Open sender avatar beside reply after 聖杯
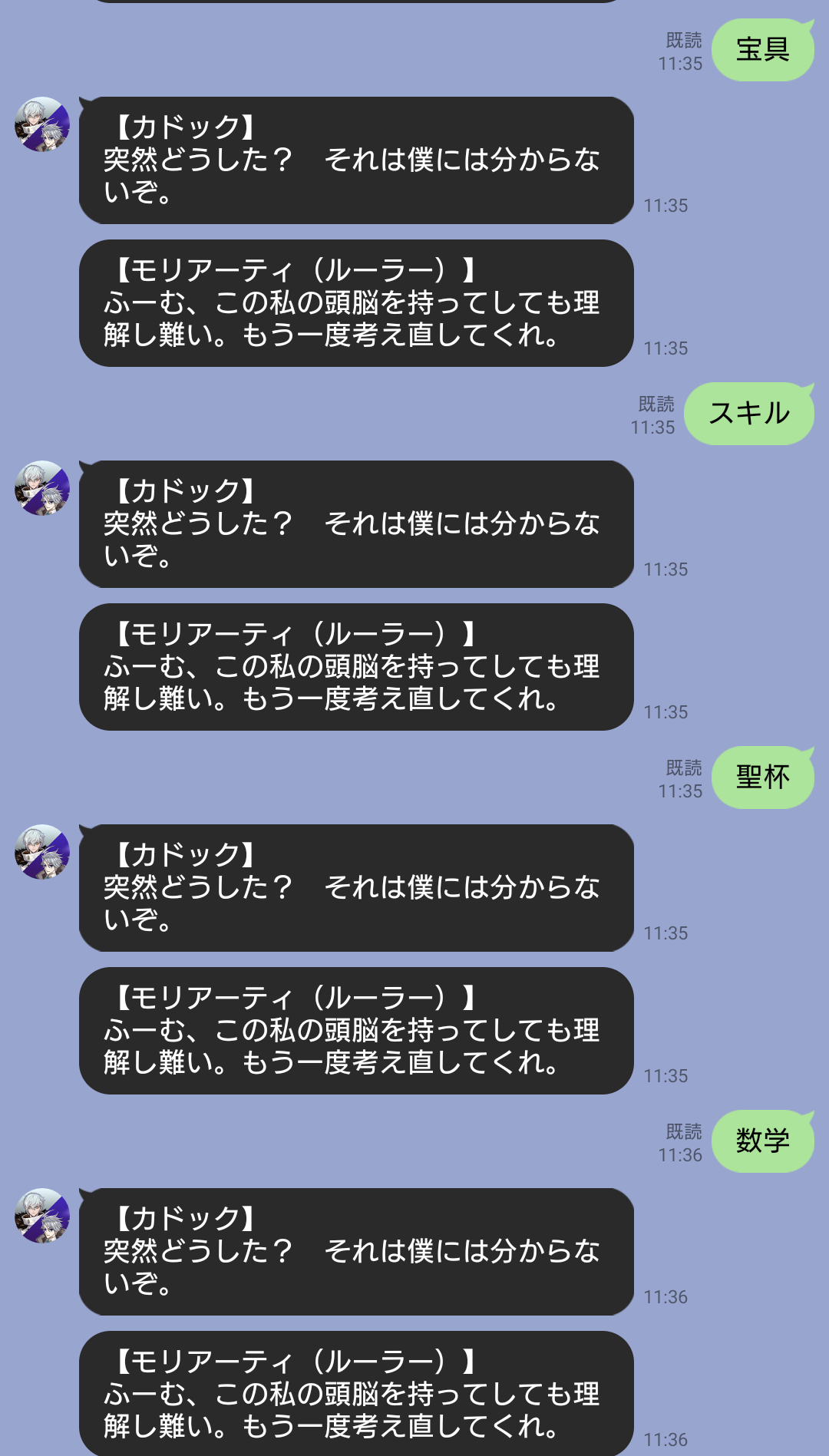829x1456 pixels. (42, 852)
